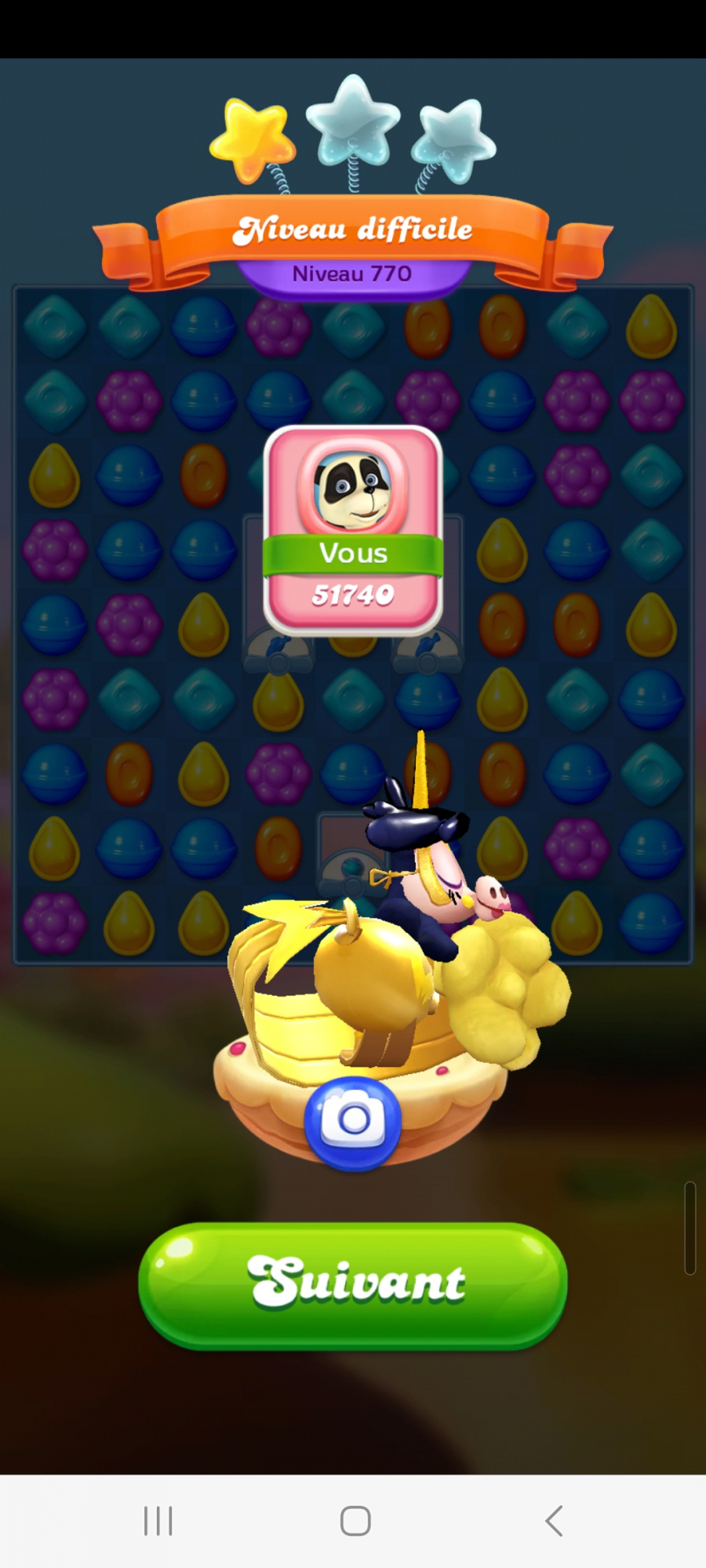Viewport: 706px width, 1568px height.
Task: Go back with system back arrow
Action: (x=554, y=1521)
